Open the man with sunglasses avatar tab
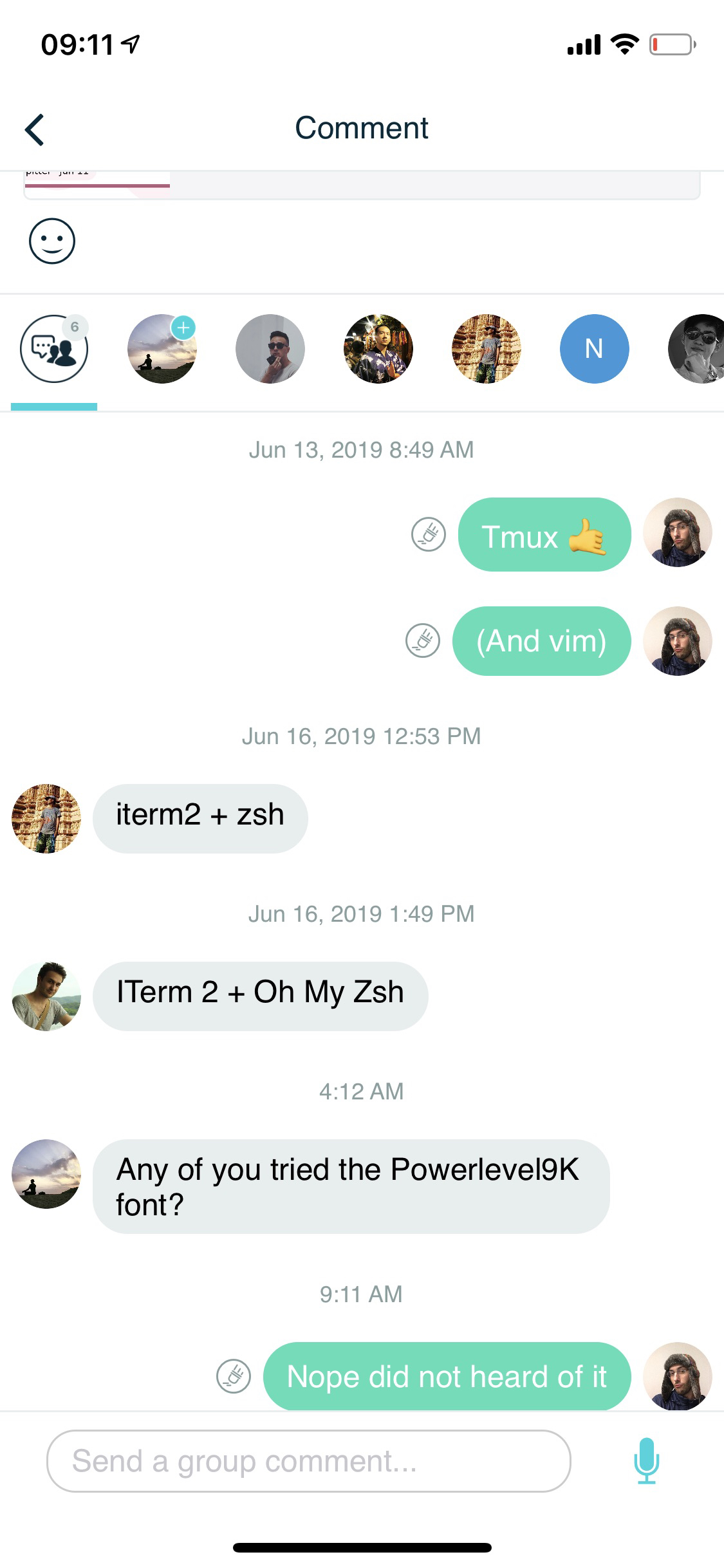 270,350
